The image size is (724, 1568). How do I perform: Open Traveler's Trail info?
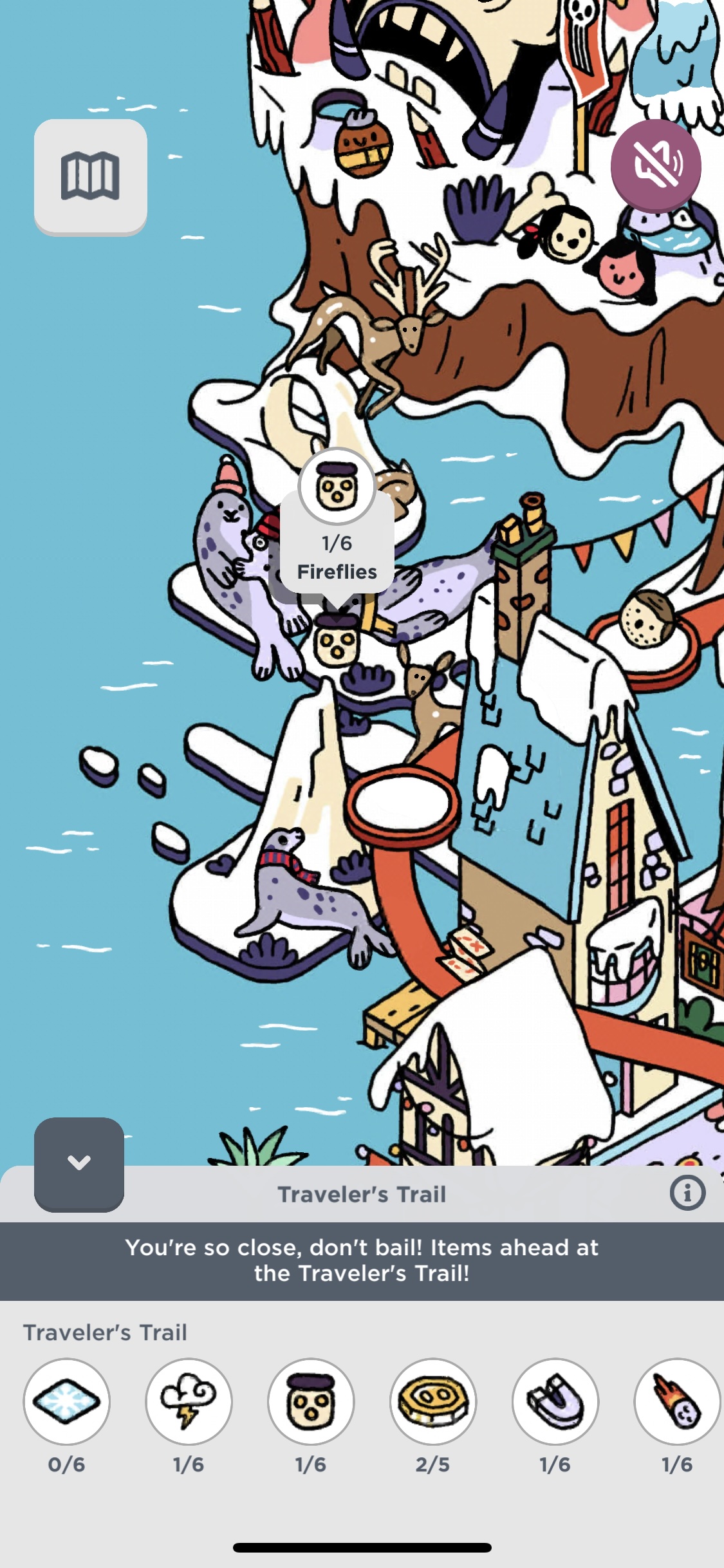(687, 1193)
